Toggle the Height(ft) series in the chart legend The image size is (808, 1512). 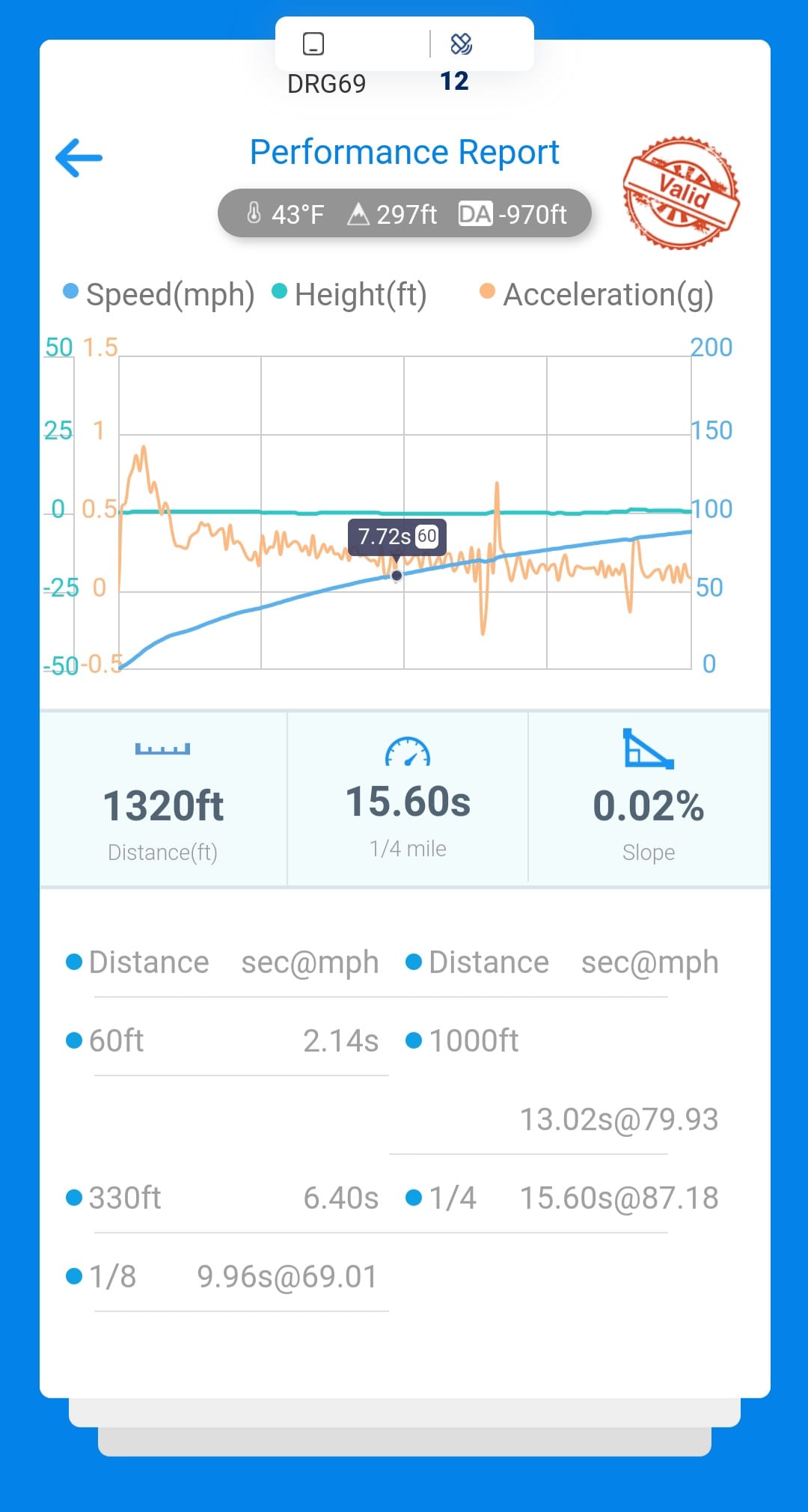click(349, 294)
